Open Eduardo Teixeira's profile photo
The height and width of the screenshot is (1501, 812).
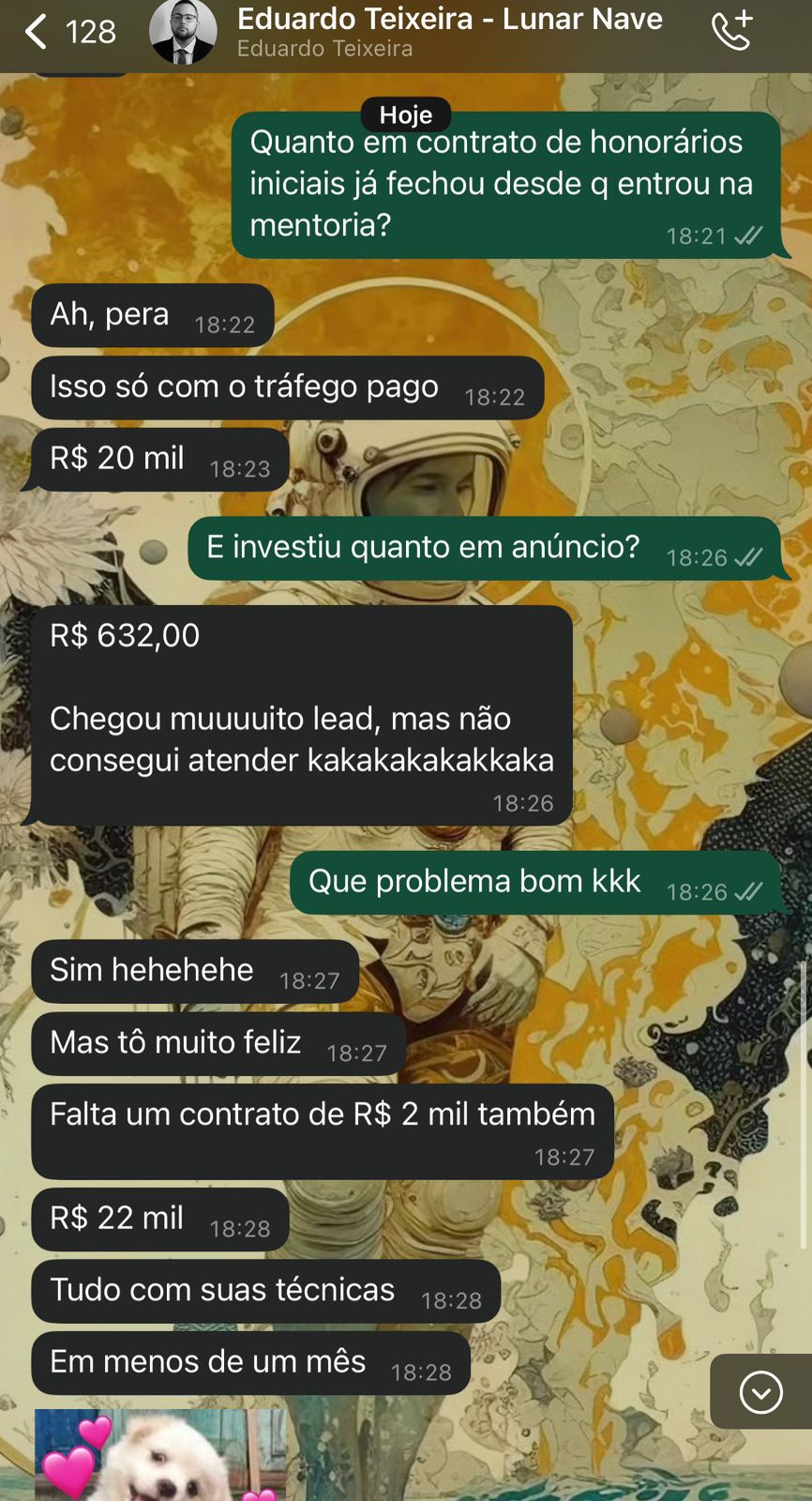183,32
